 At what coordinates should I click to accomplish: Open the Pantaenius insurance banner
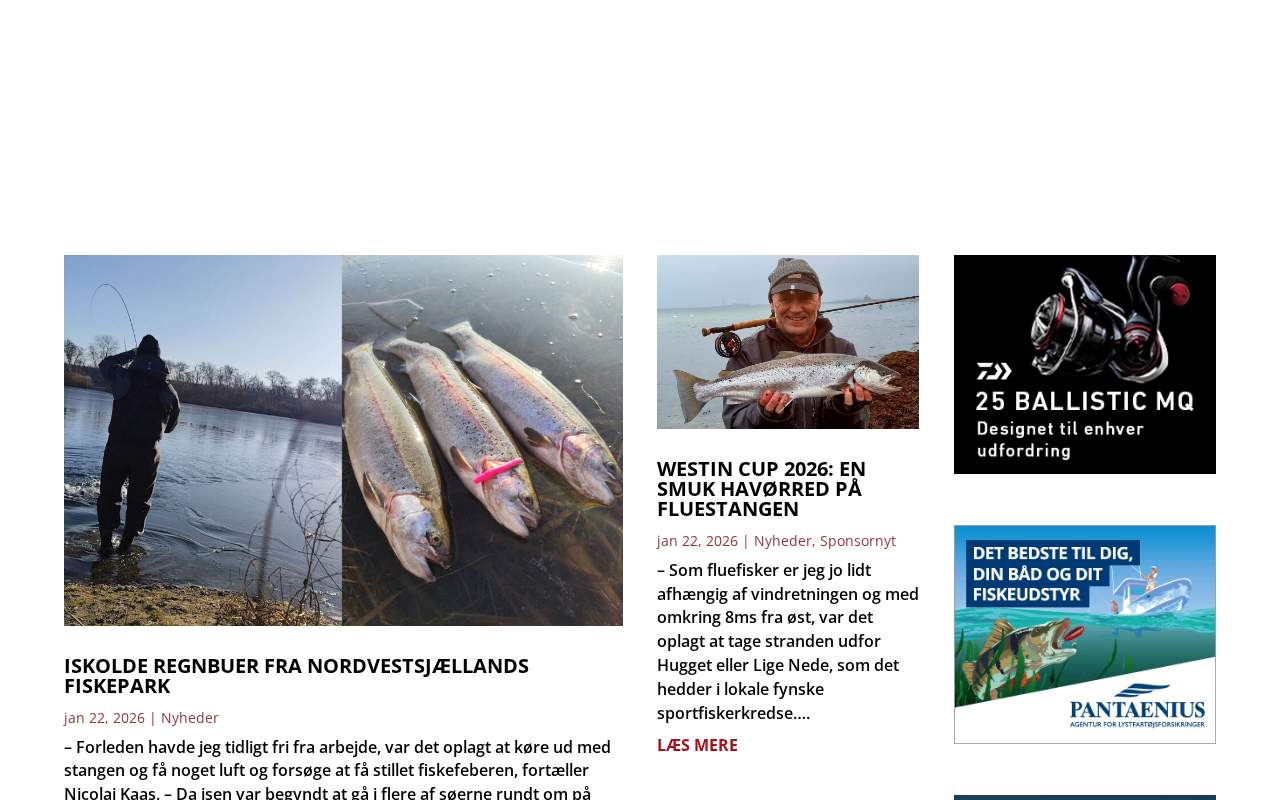(1084, 634)
